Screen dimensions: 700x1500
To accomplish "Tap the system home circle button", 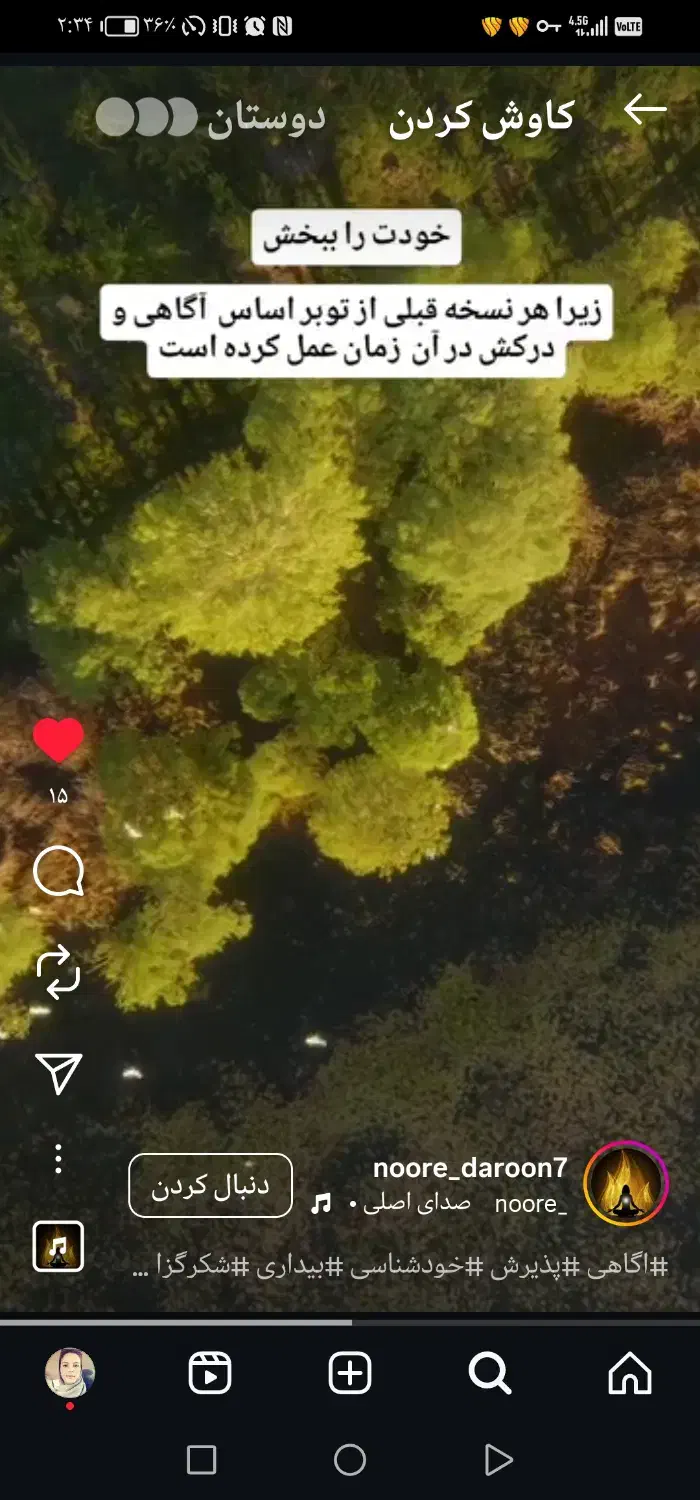I will [350, 1460].
